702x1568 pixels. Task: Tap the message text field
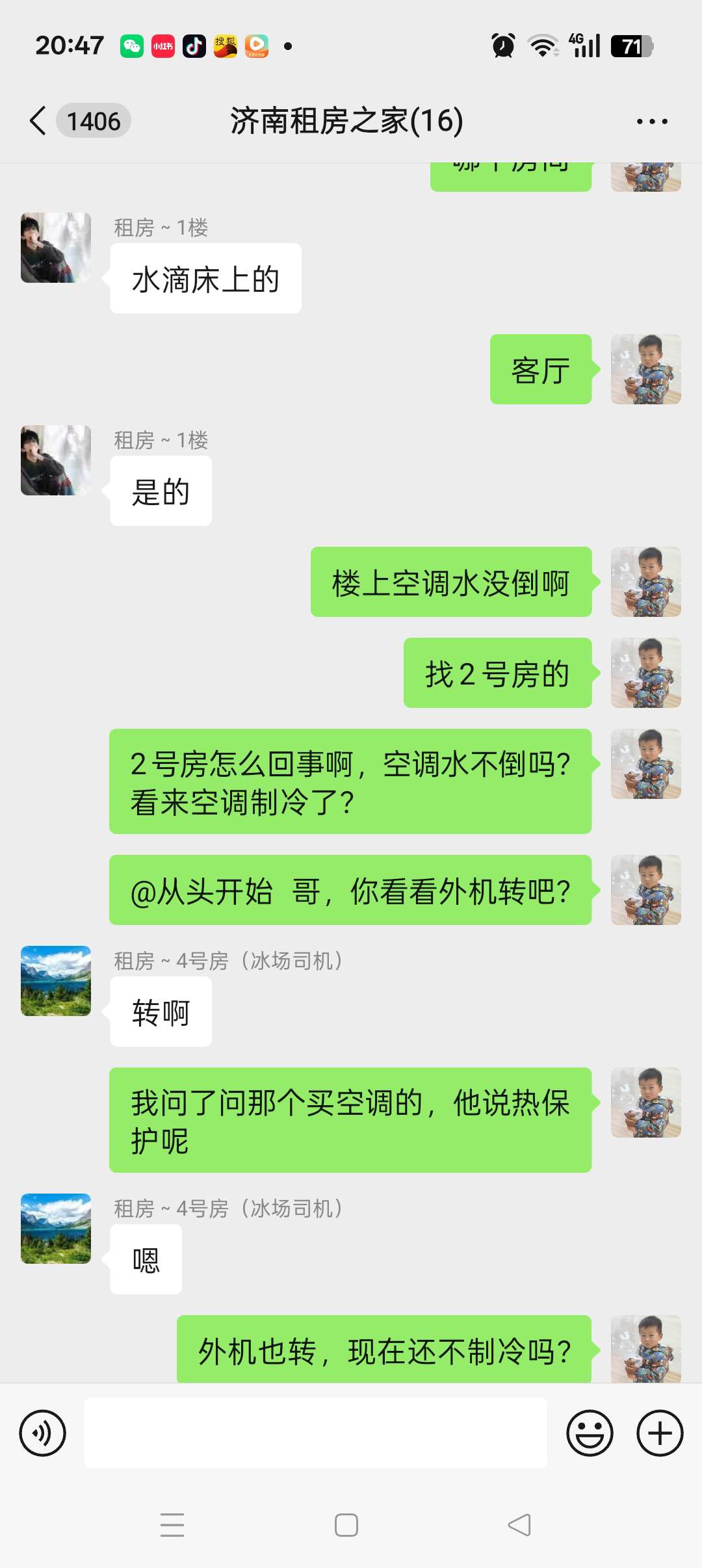316,1433
